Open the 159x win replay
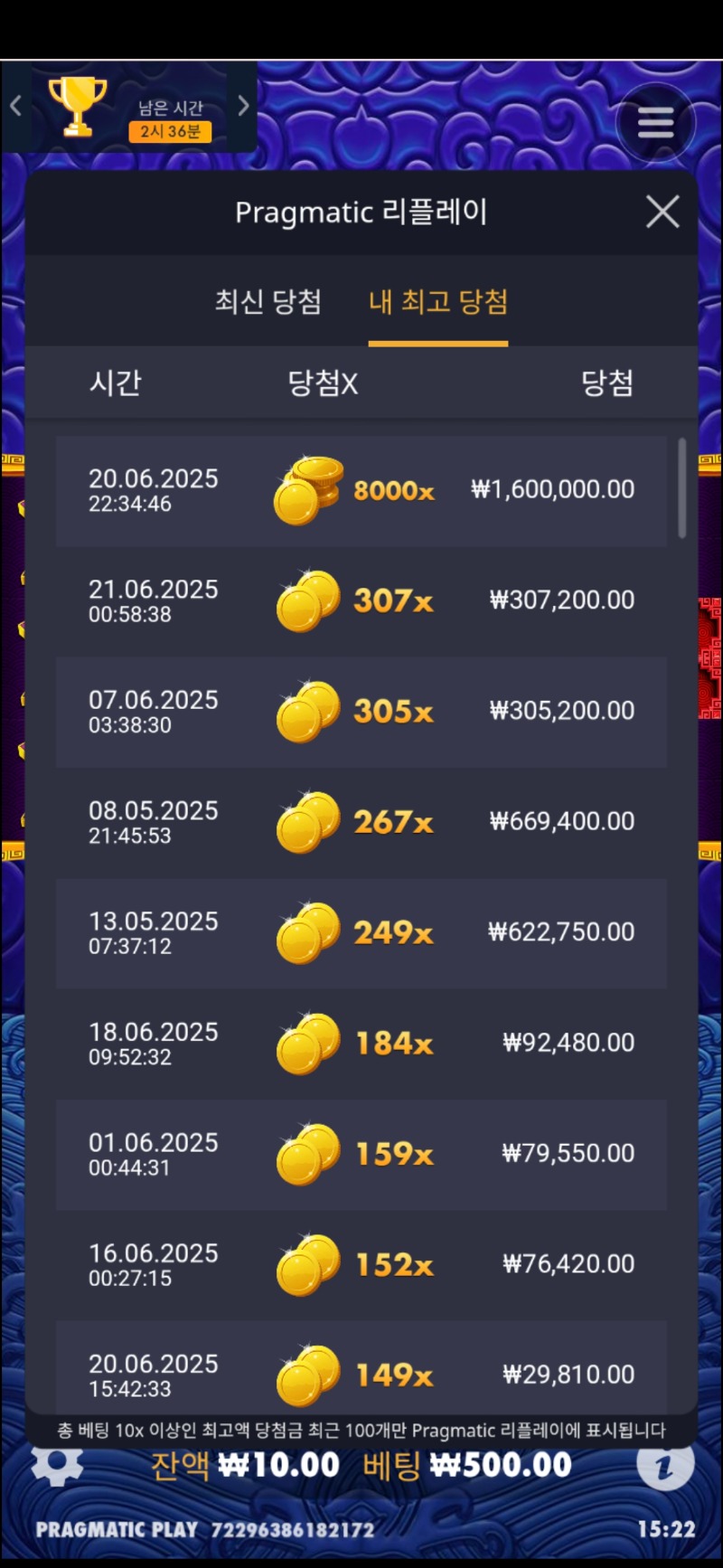This screenshot has height=1568, width=723. [361, 1154]
